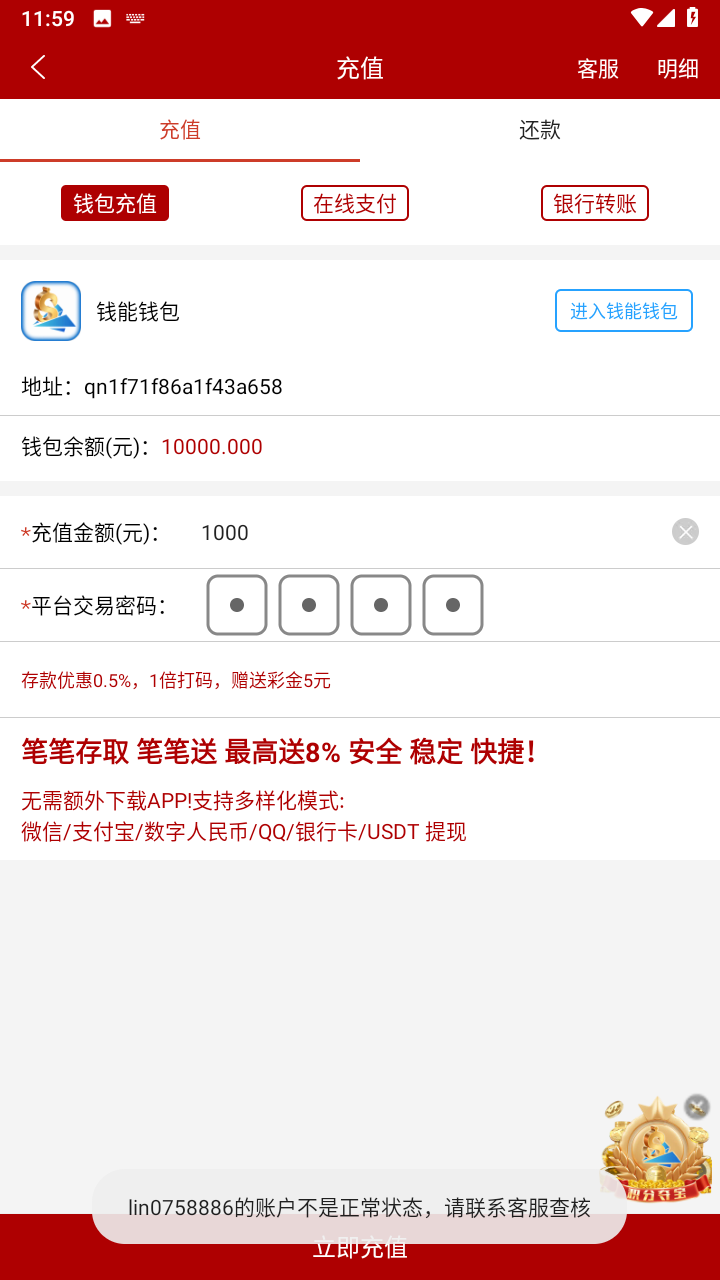The image size is (720, 1280).
Task: Dismiss the 积分夺宝 floating badge
Action: pos(697,1106)
